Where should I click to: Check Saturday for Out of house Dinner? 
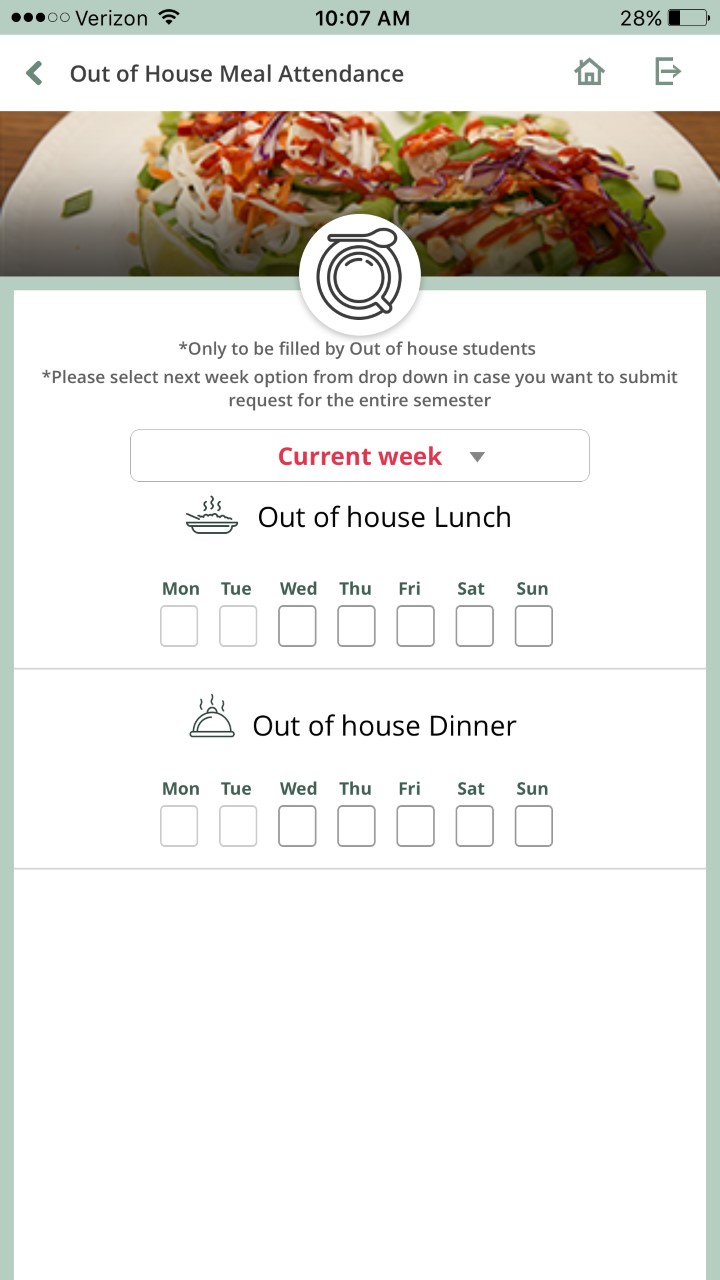(474, 825)
